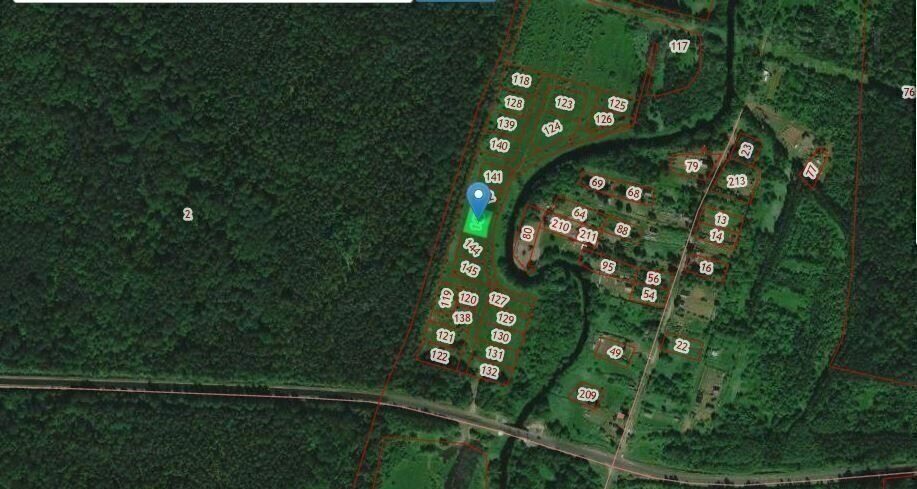Tap parcel marker 213
The width and height of the screenshot is (917, 489).
[x=737, y=181]
